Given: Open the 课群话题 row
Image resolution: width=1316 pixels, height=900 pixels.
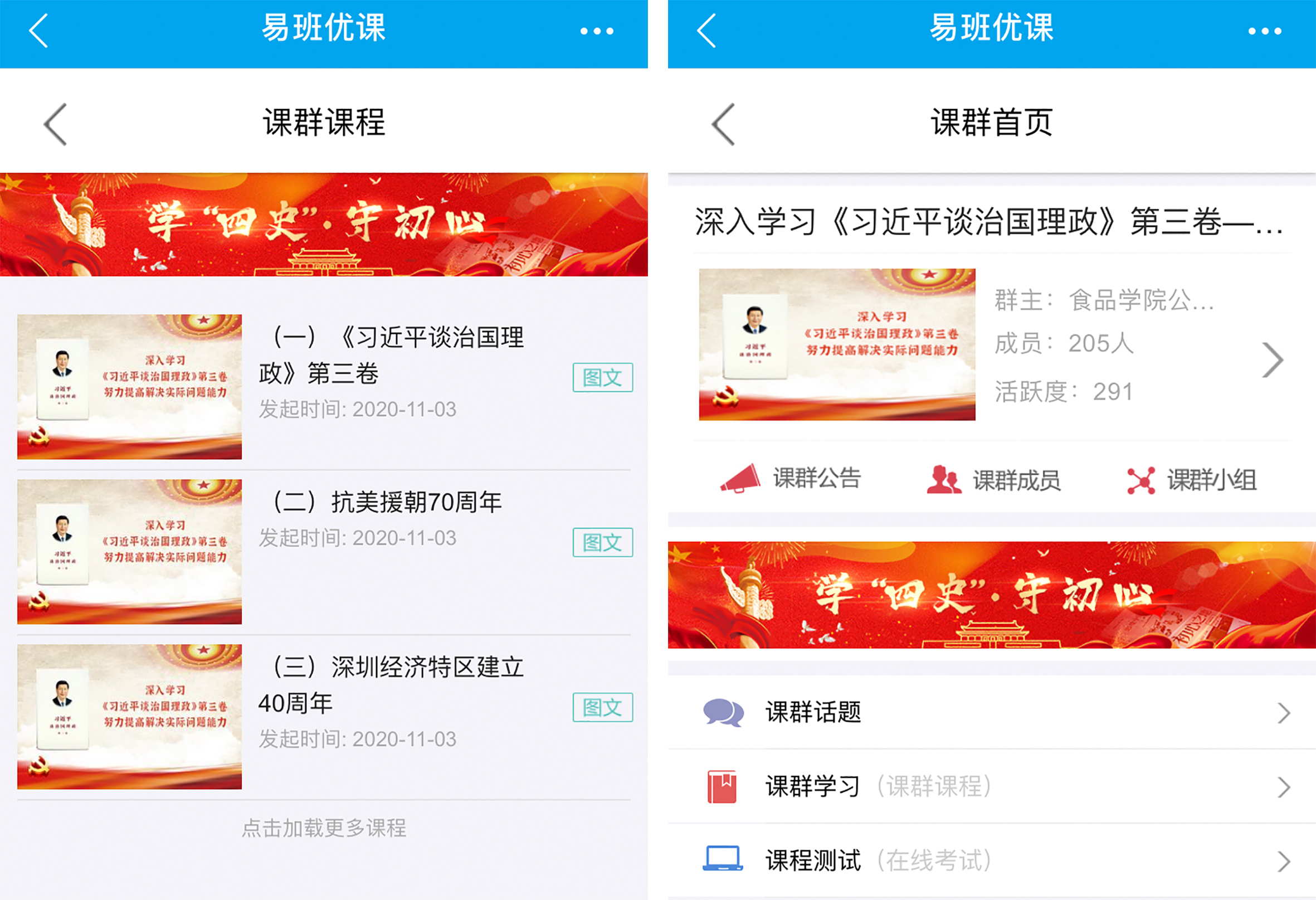Looking at the screenshot, I should (991, 712).
